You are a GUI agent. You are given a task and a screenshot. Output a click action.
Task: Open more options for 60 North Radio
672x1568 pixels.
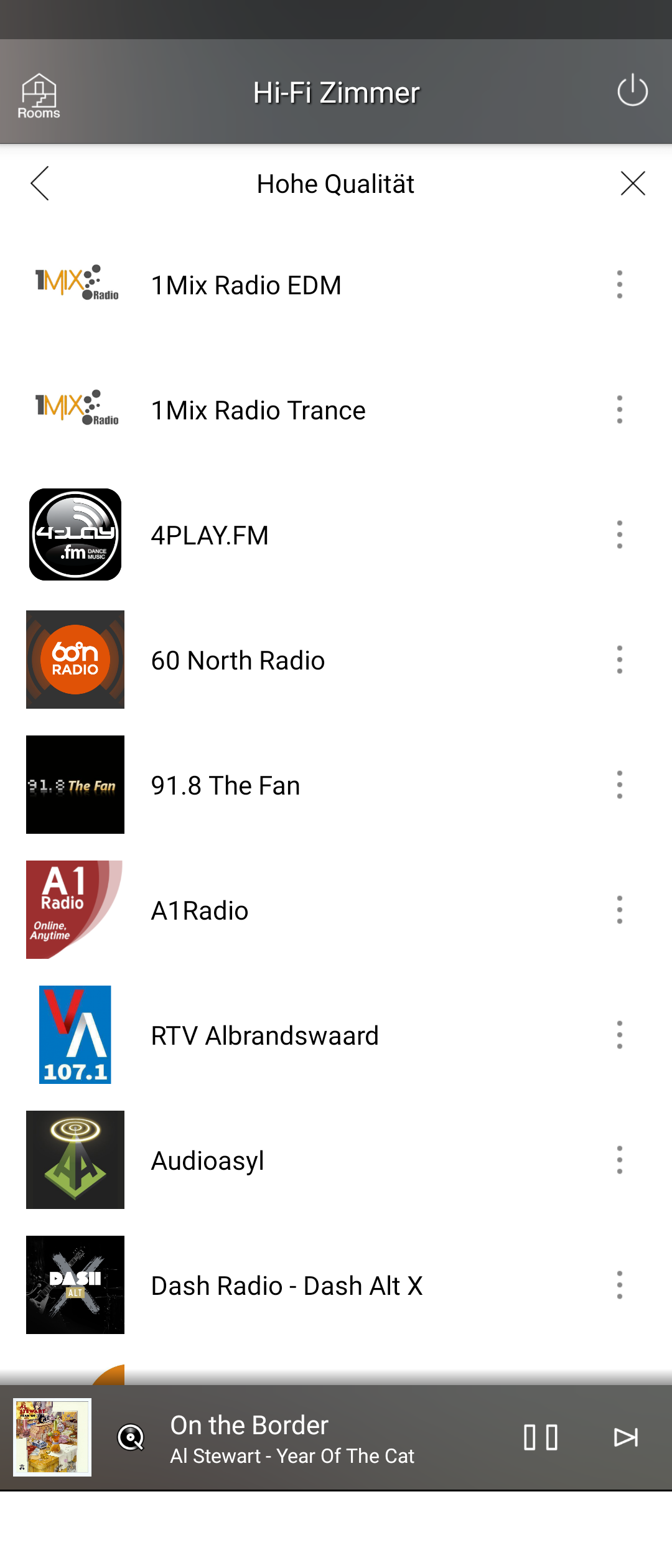(619, 660)
